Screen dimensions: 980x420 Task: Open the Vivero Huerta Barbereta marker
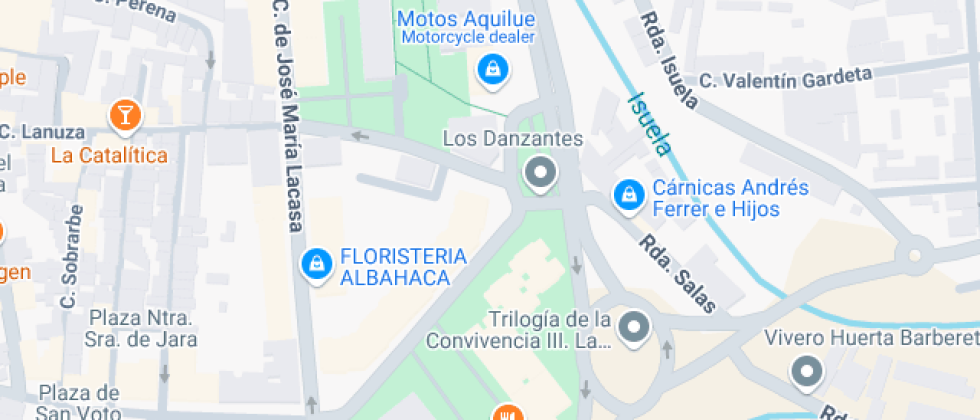pyautogui.click(x=806, y=373)
